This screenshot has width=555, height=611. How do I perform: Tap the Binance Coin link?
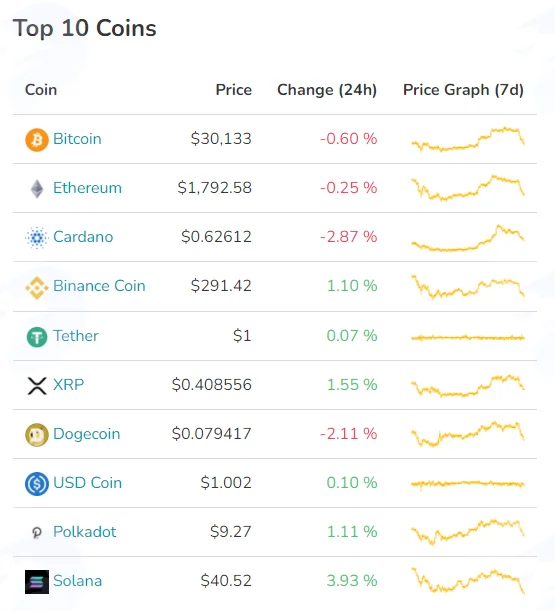click(99, 286)
